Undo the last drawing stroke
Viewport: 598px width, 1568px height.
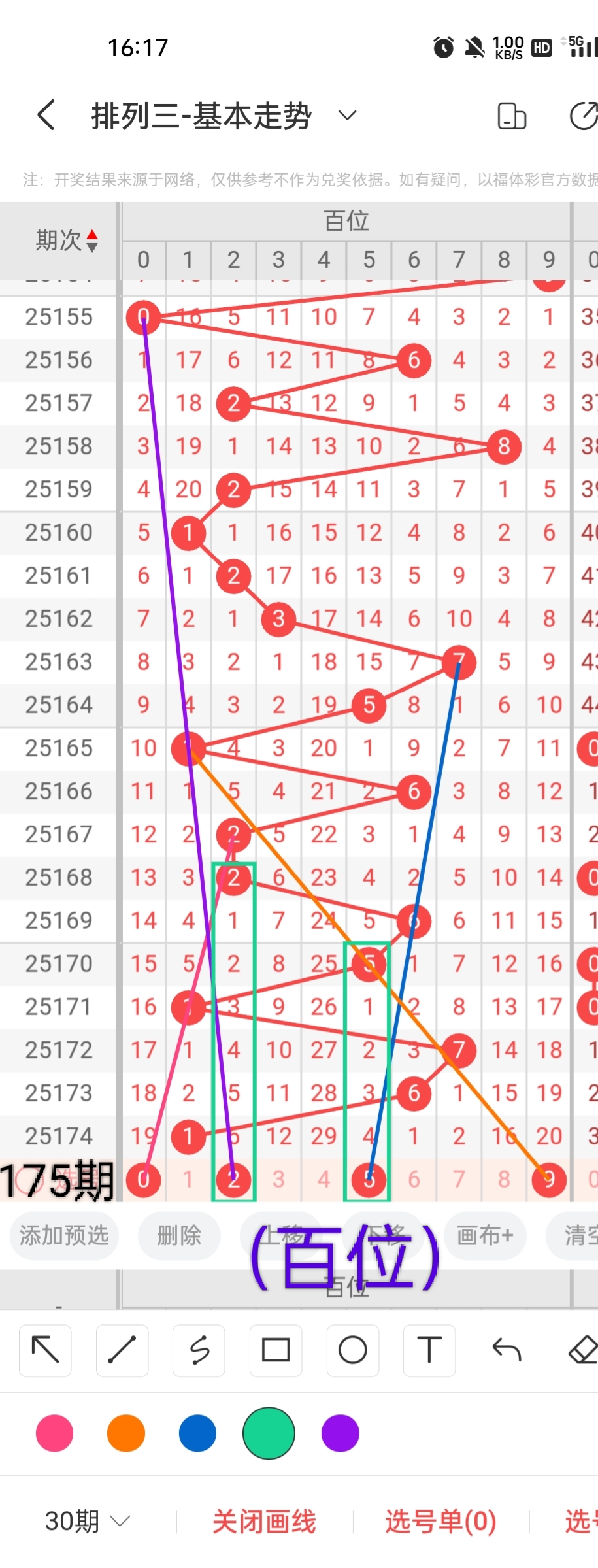[507, 1350]
